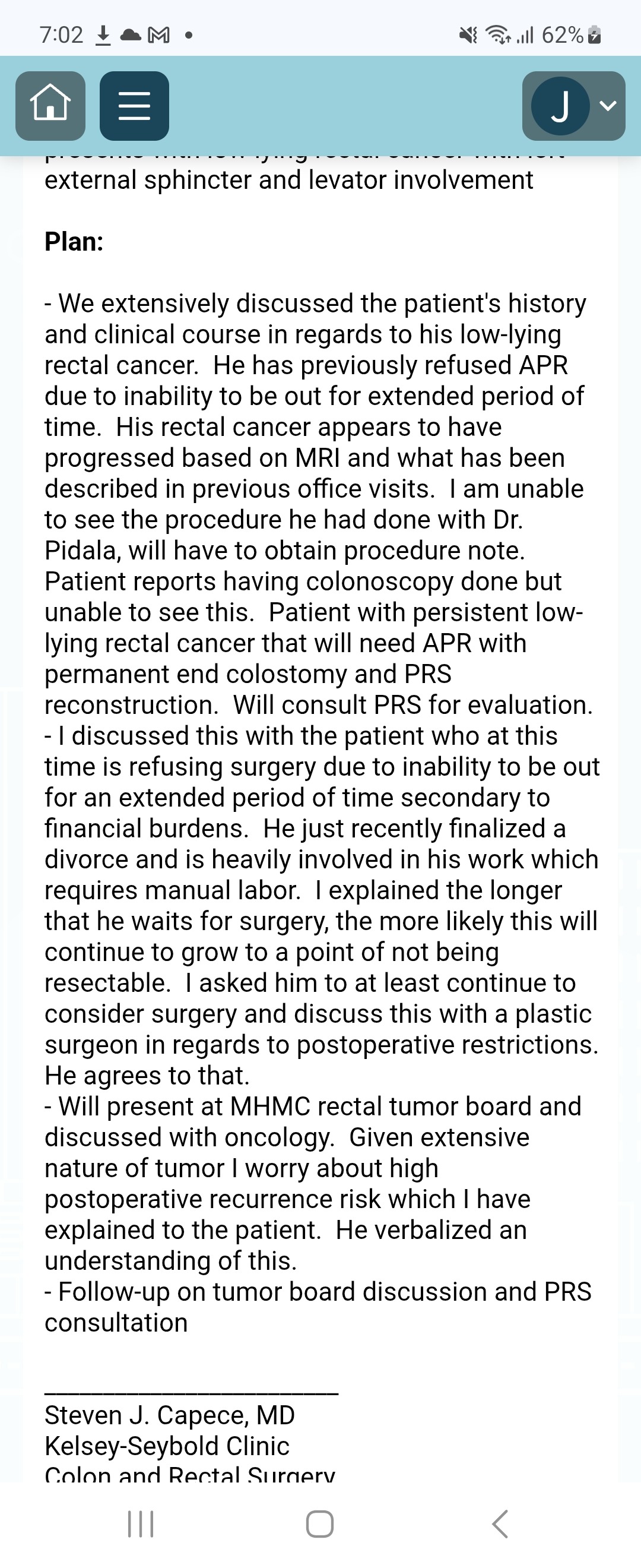Expand the J account dropdown
641x1568 pixels.
[x=573, y=106]
